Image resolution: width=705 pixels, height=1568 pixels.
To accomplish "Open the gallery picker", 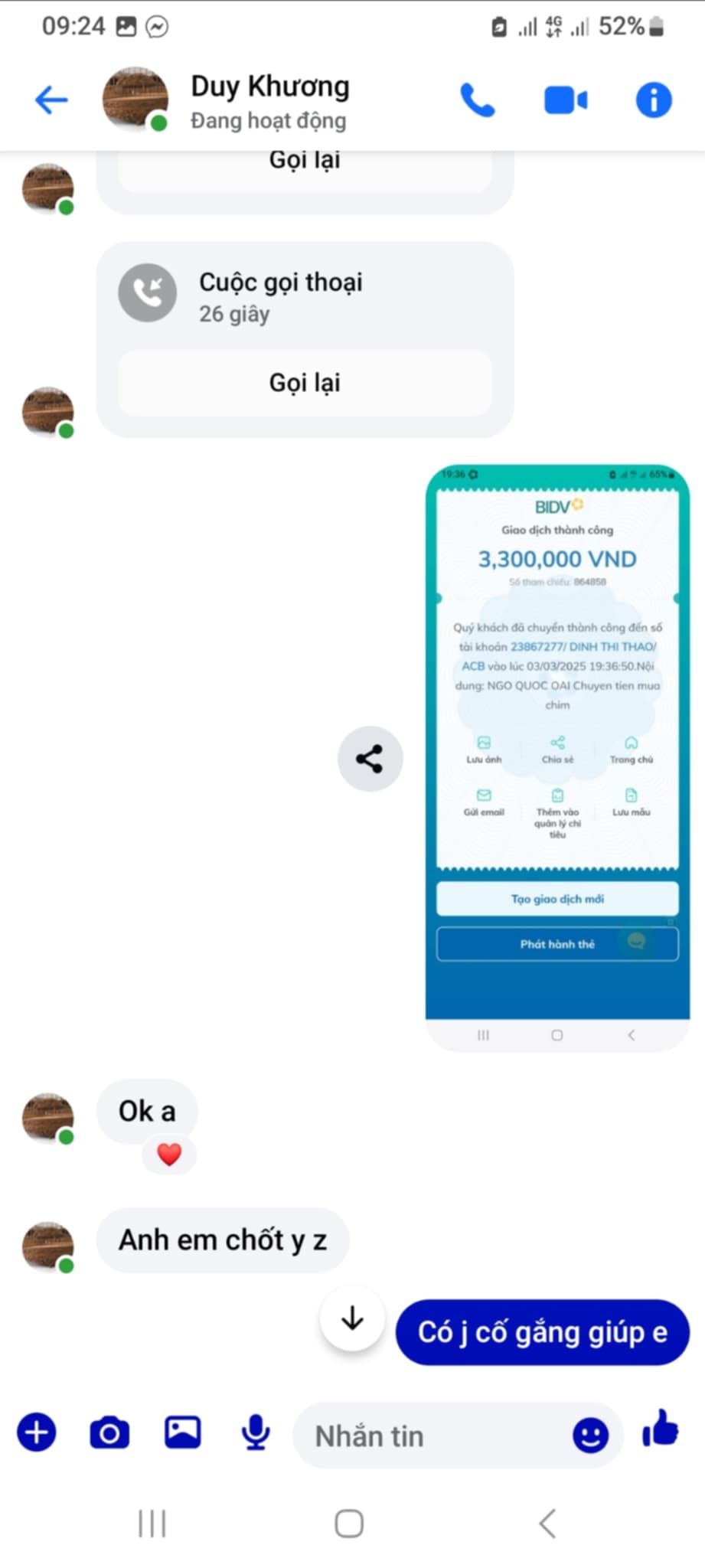I will tap(183, 1432).
